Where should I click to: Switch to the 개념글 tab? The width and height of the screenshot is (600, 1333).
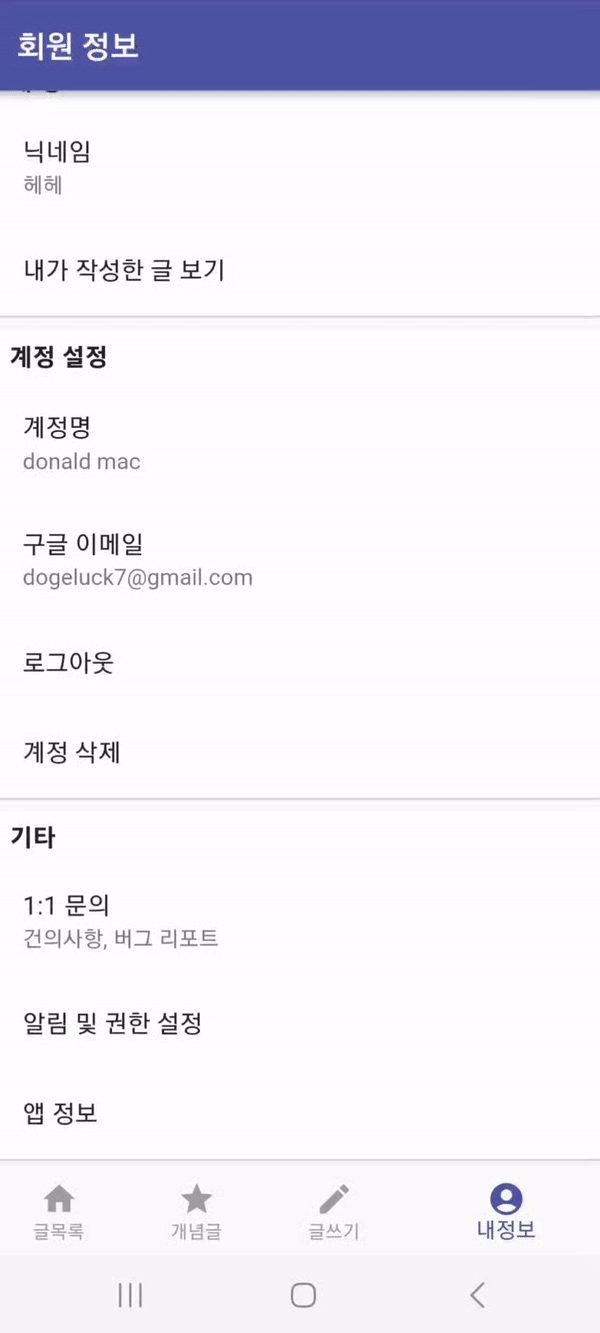tap(196, 1210)
